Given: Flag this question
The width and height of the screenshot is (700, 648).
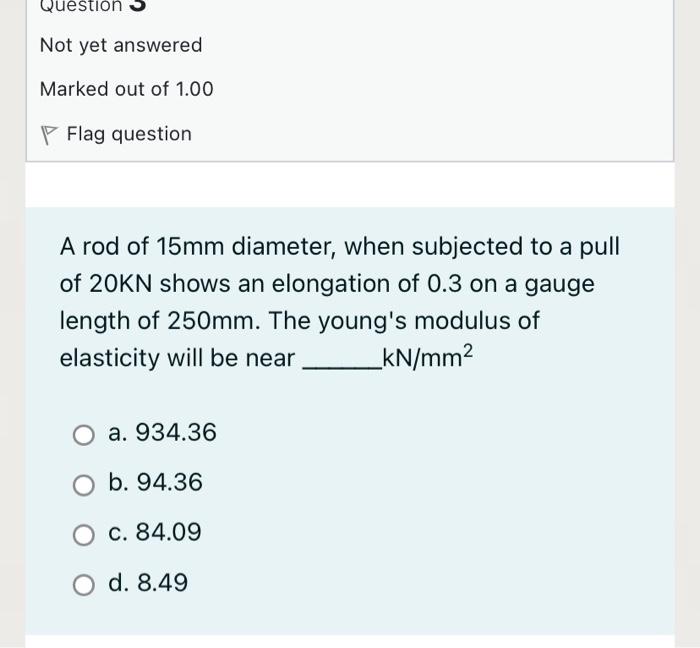Looking at the screenshot, I should tap(116, 134).
